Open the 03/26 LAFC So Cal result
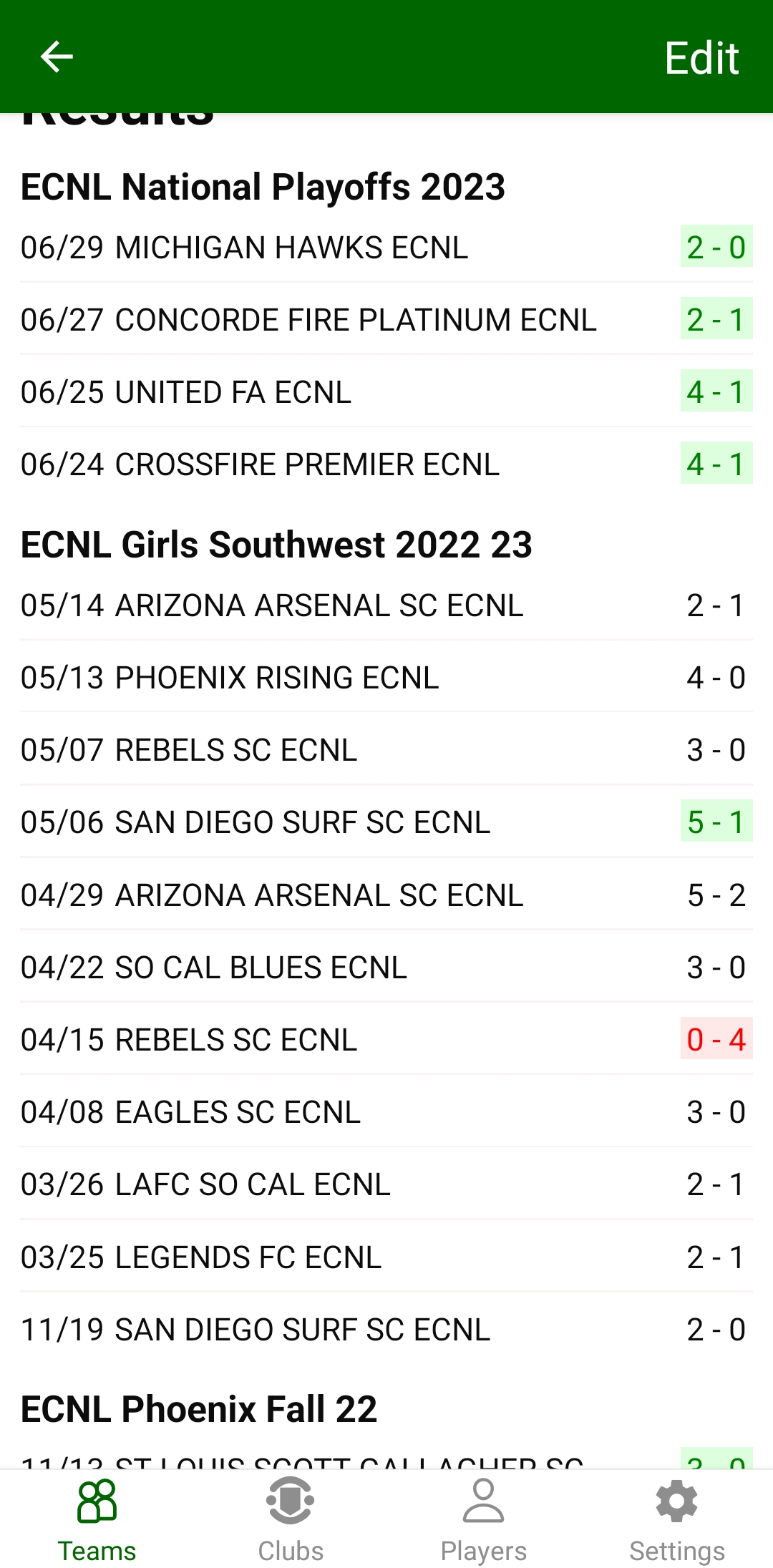773x1568 pixels. [x=386, y=1184]
